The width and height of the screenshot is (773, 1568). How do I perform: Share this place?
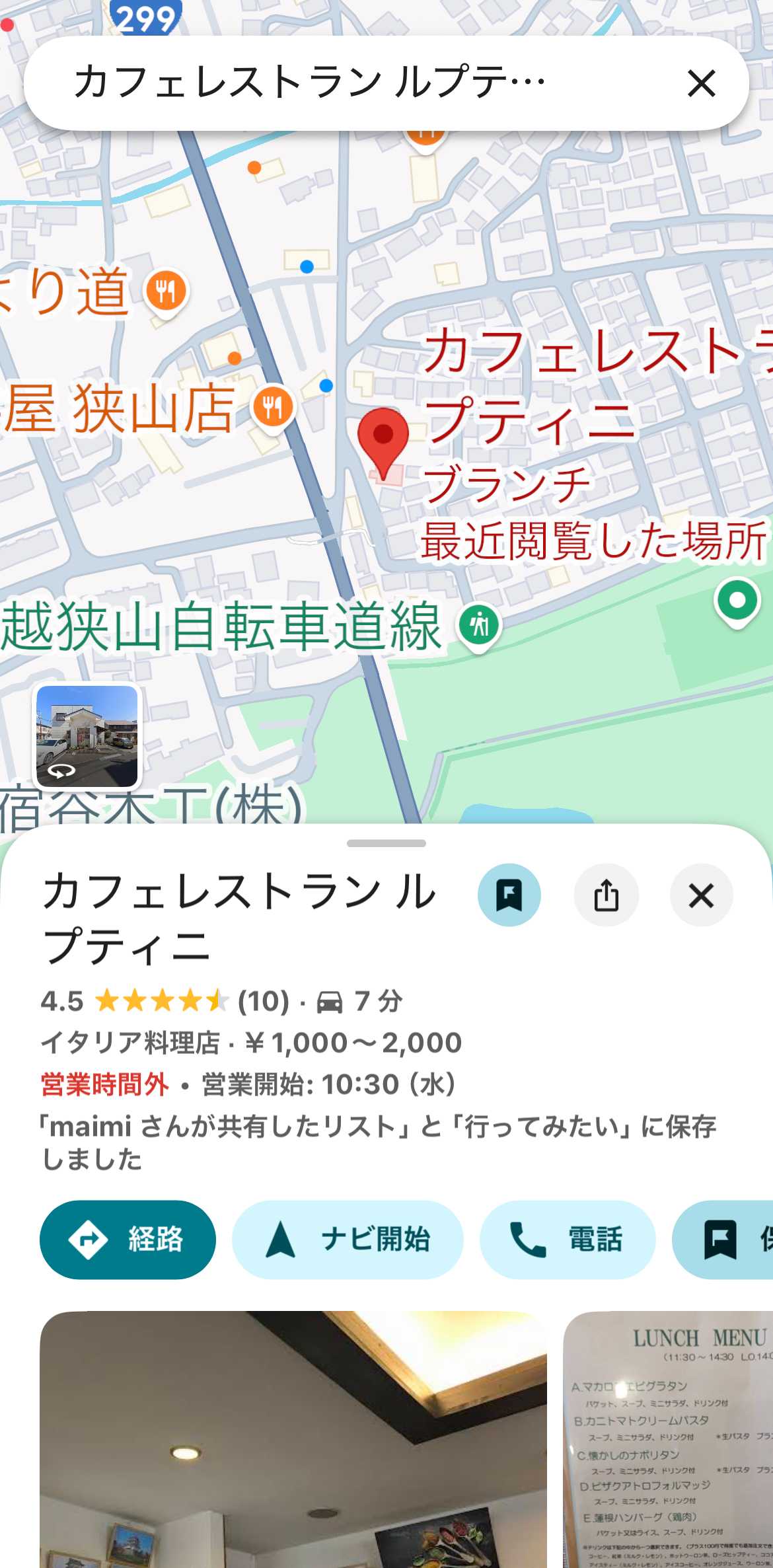606,895
